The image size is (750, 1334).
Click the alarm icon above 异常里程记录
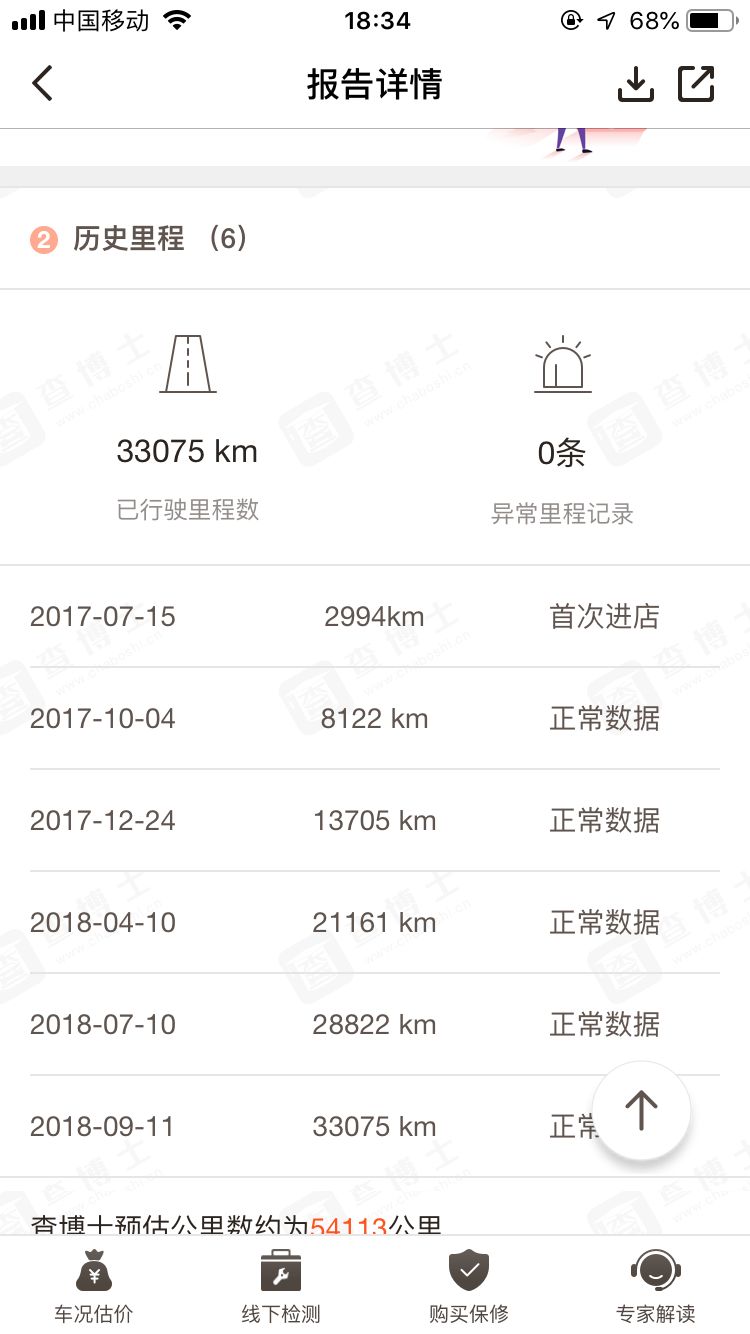[563, 365]
